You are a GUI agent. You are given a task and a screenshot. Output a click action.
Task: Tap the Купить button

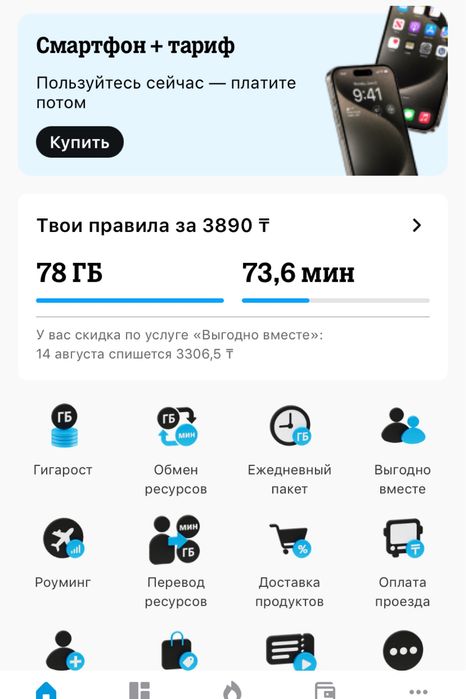coord(80,142)
